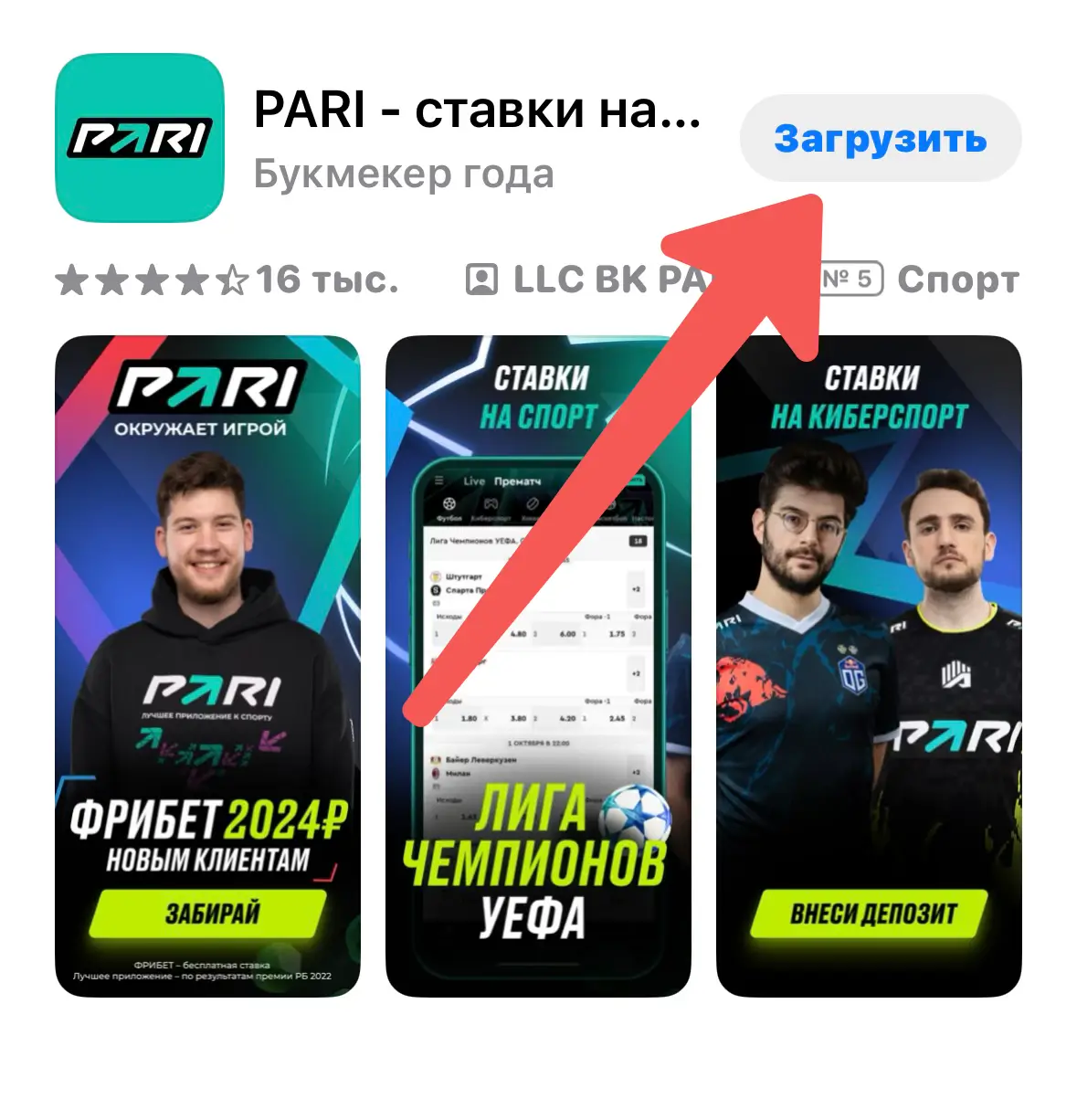Viewport: 1077px width, 1120px height.
Task: Click the 4.5 star rating display
Action: [x=146, y=280]
